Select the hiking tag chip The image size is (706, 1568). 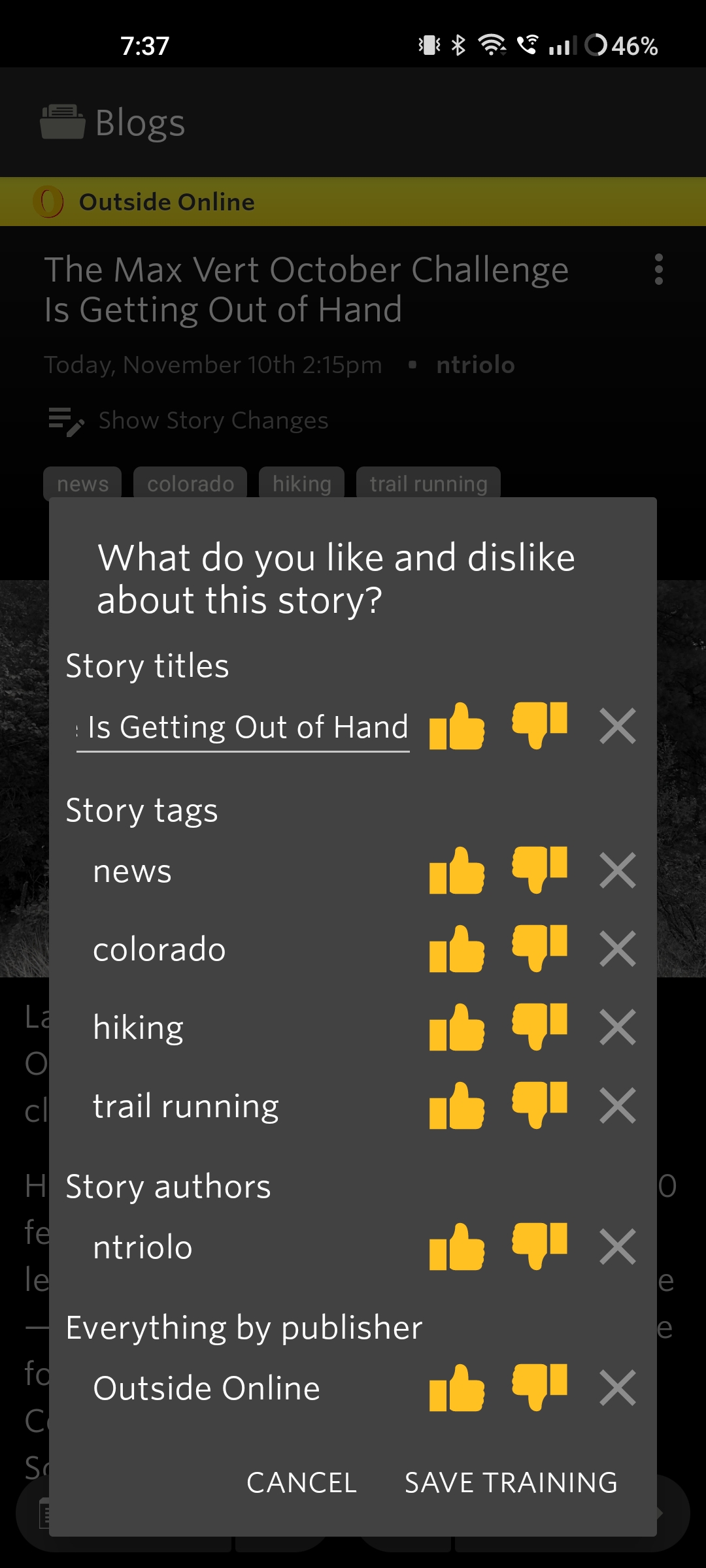click(x=301, y=483)
